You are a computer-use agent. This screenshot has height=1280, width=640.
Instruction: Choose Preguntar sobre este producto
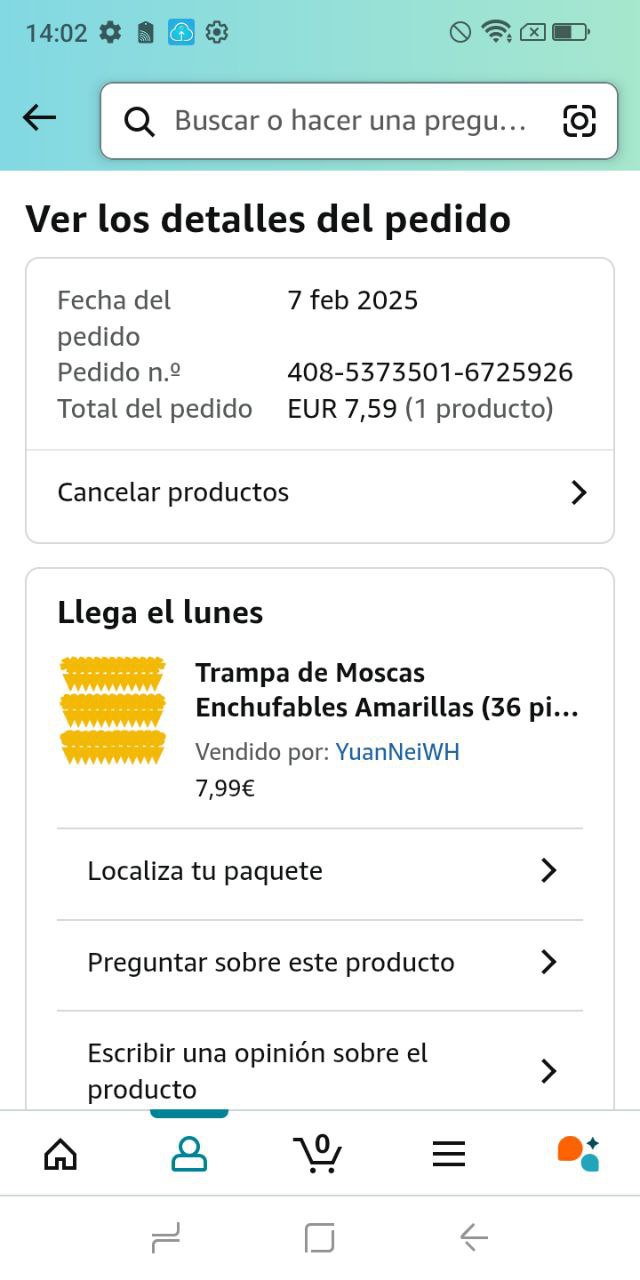pyautogui.click(x=320, y=963)
